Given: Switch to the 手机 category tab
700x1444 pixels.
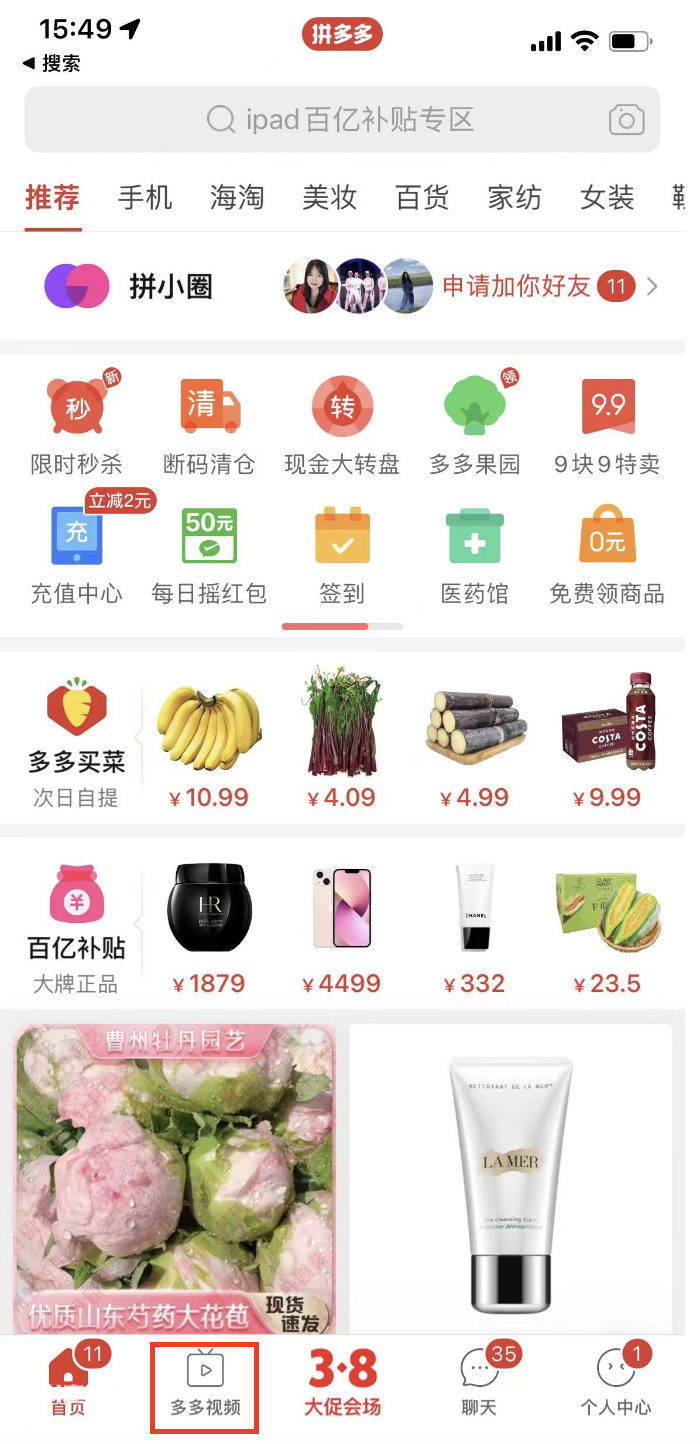Looking at the screenshot, I should [145, 197].
